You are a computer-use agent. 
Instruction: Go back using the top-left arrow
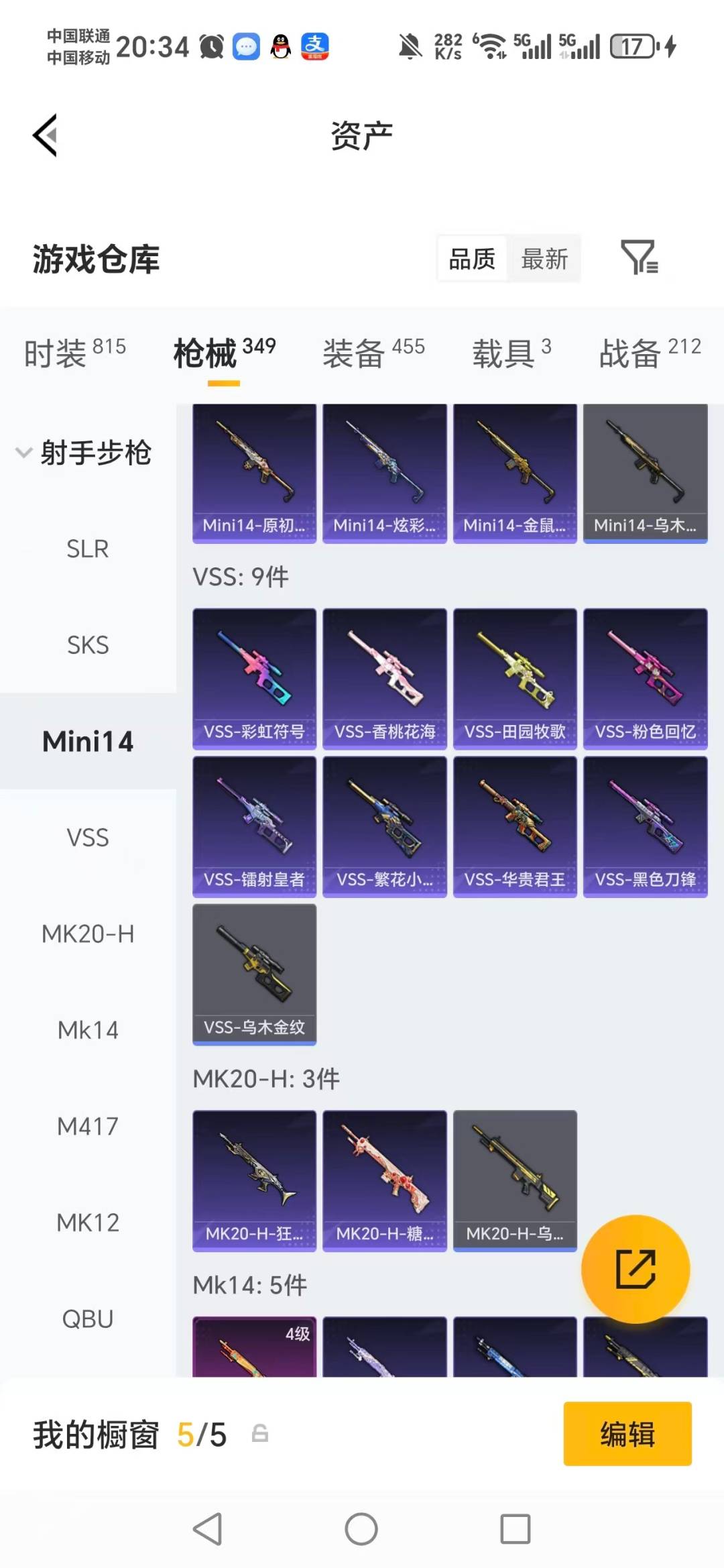tap(46, 135)
